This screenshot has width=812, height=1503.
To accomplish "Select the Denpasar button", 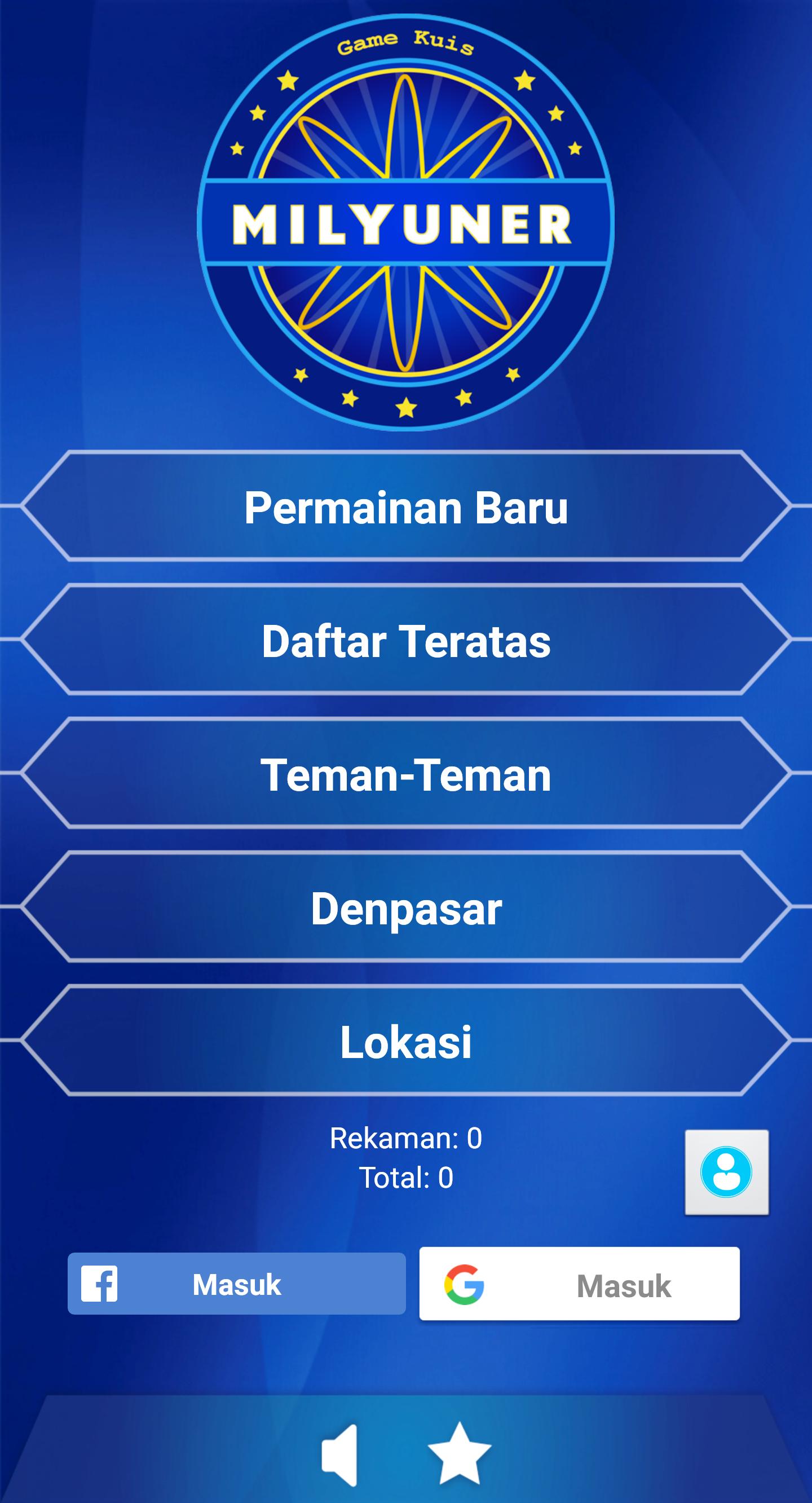I will point(406,908).
